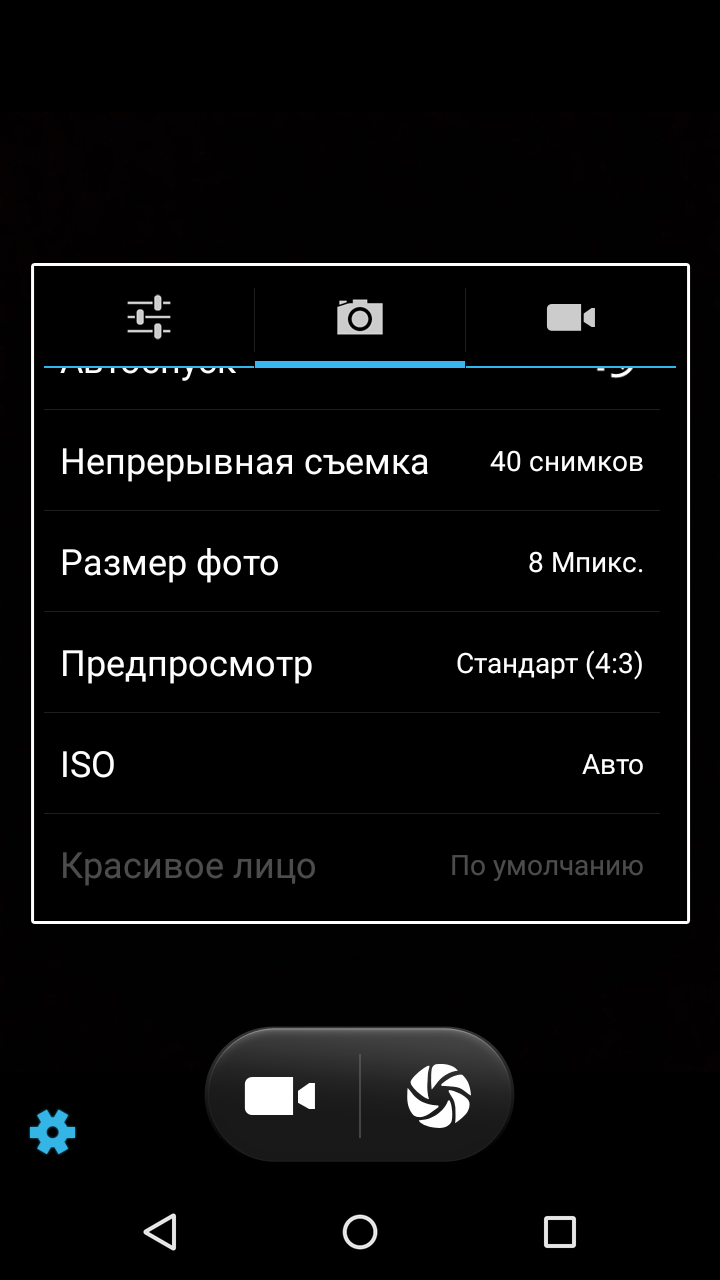Open recent apps from the navigation bar
Screen dimensions: 720x1280
point(560,1231)
